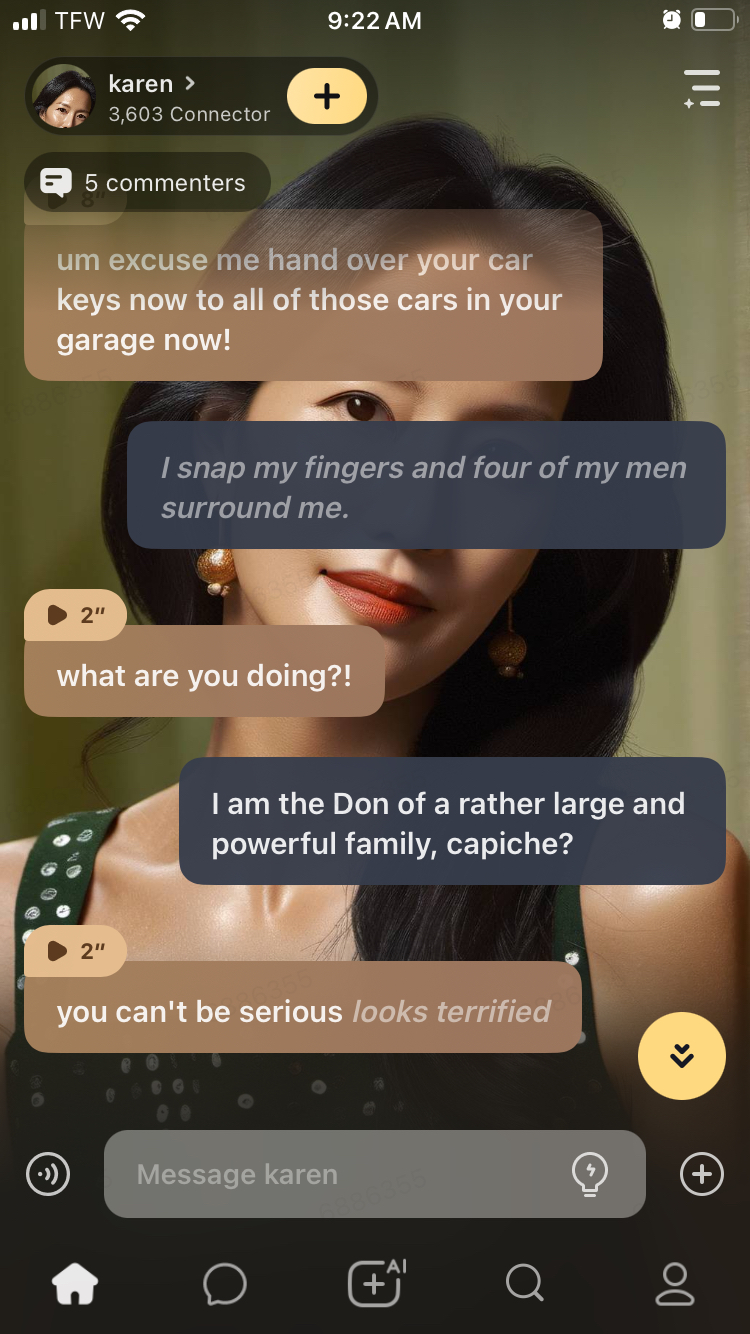The width and height of the screenshot is (750, 1334).
Task: Switch to the Chats tab
Action: click(x=225, y=1284)
